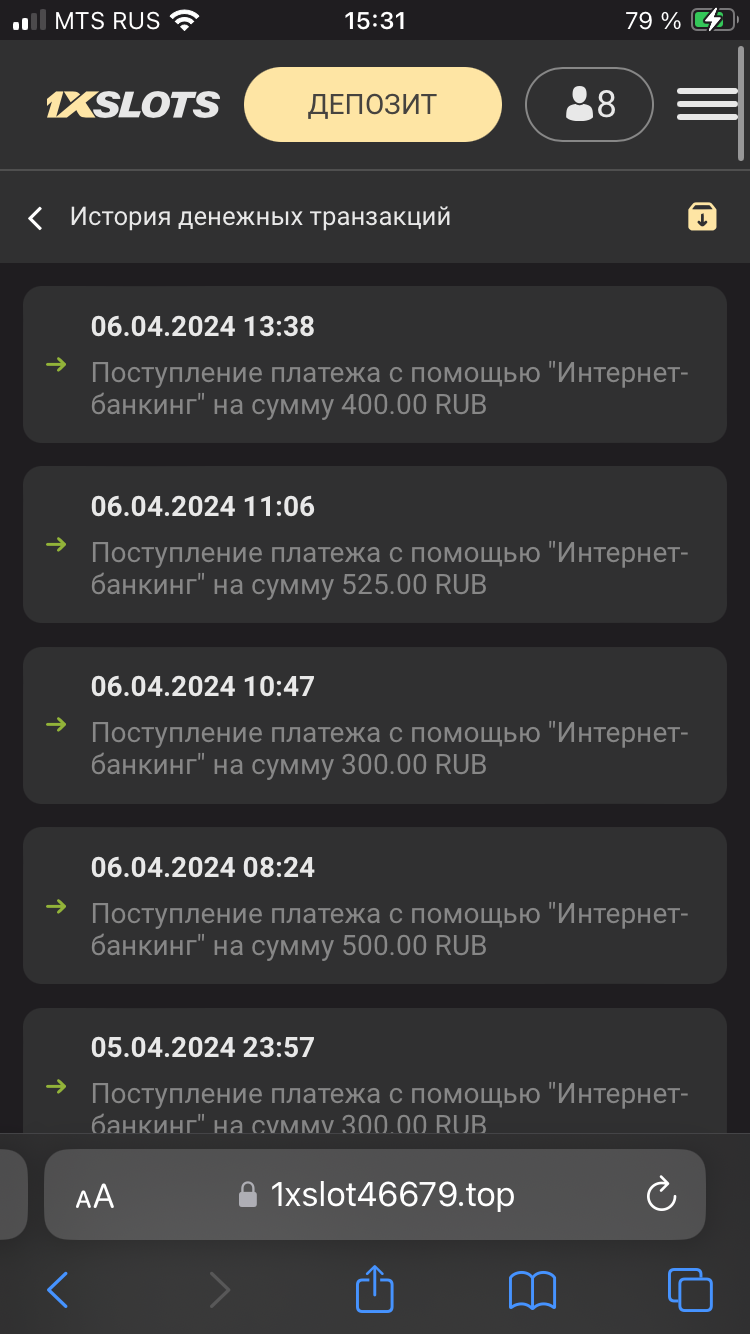Go back from История денежных транзакций
The height and width of the screenshot is (1334, 750).
point(36,218)
